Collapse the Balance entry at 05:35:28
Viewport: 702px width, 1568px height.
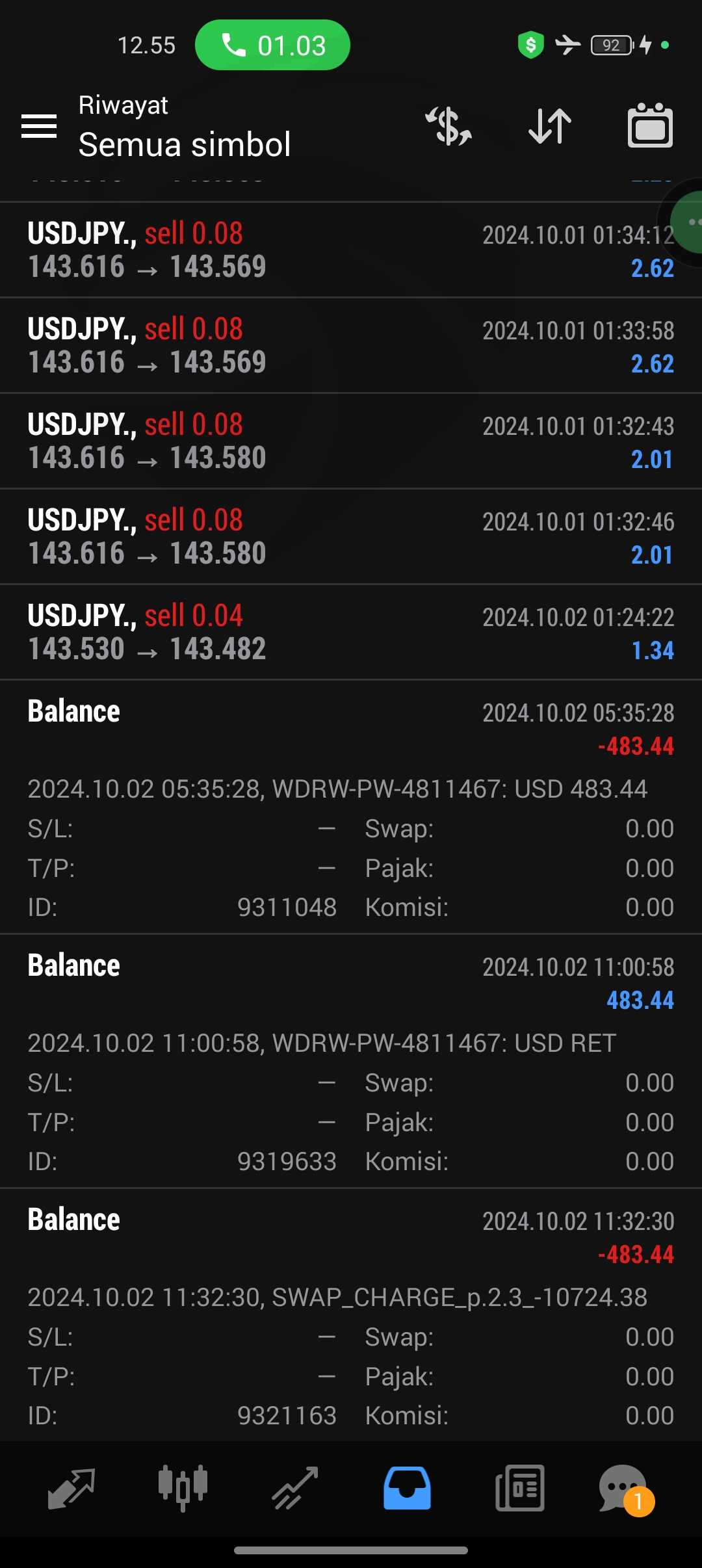(351, 728)
